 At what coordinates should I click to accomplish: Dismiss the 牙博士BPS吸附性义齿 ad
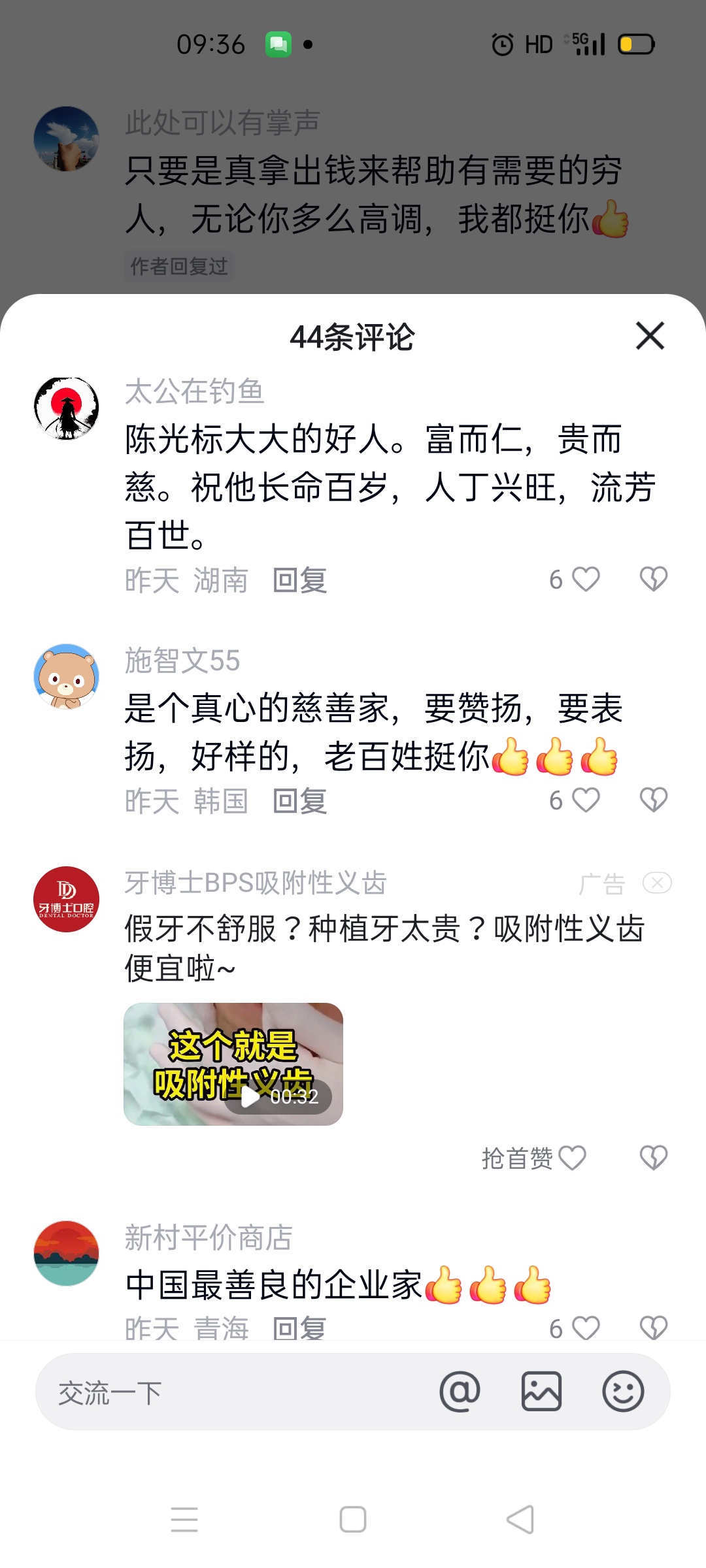point(657,883)
